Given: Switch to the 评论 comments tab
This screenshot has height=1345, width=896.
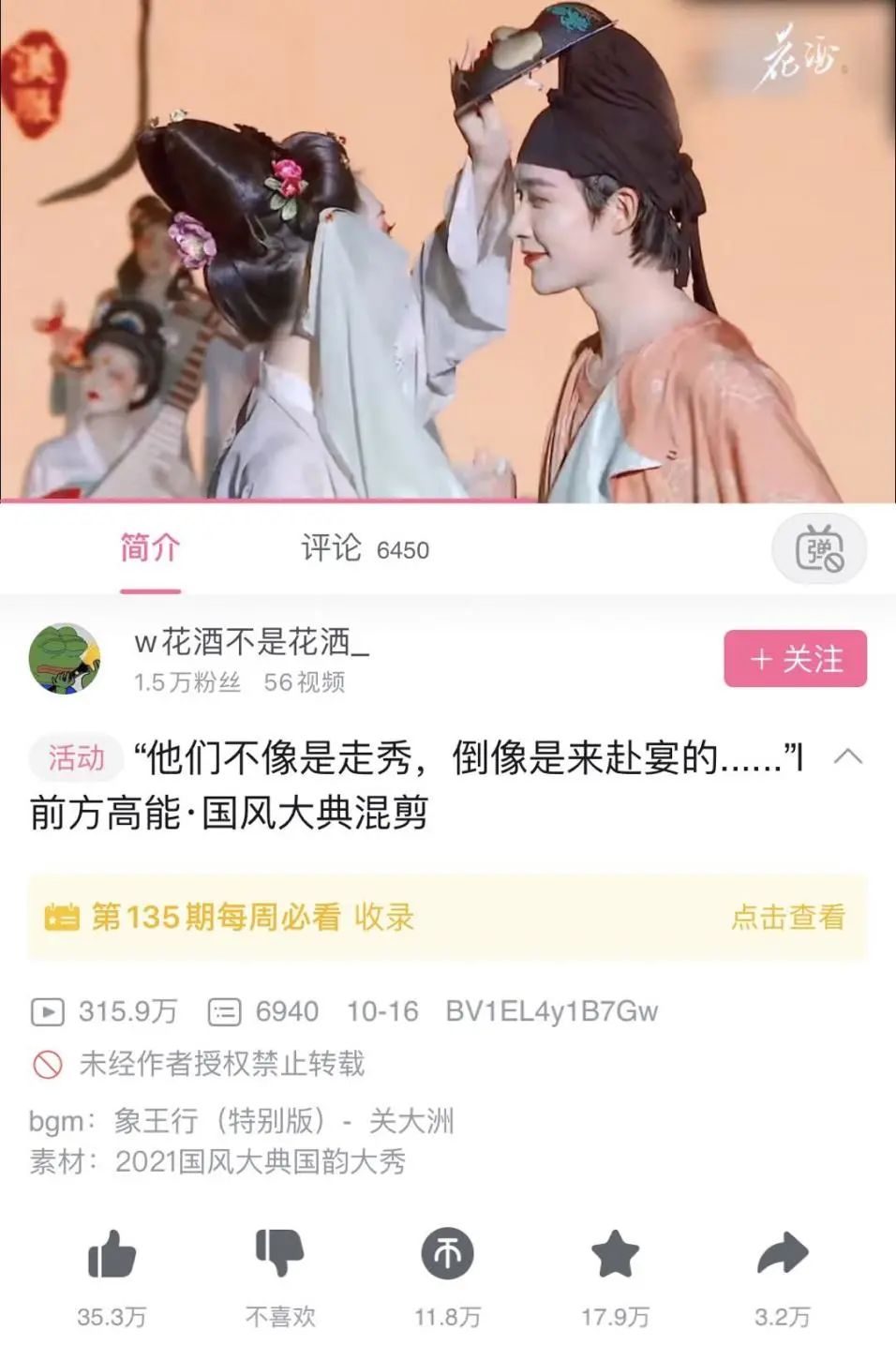Looking at the screenshot, I should [x=364, y=548].
